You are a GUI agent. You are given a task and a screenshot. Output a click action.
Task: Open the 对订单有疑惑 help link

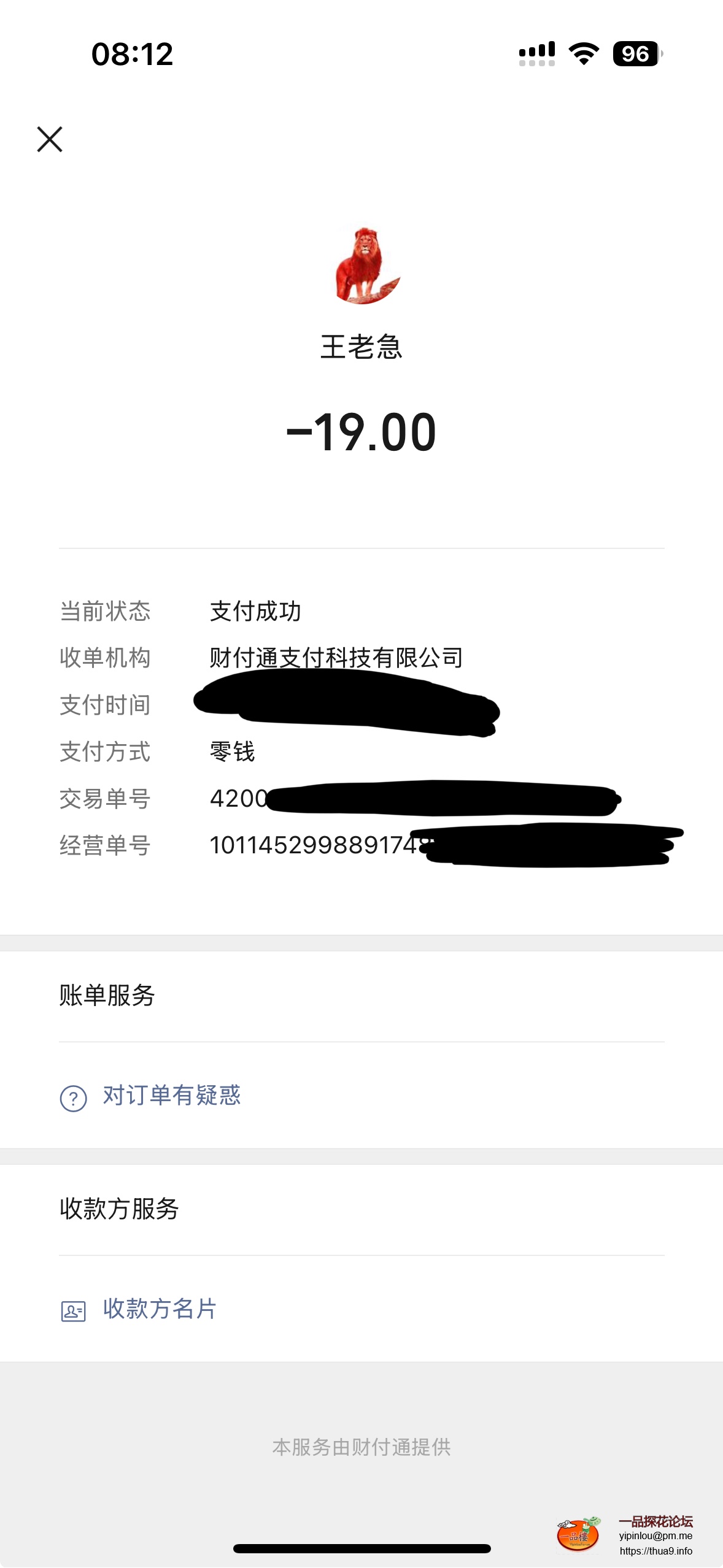click(x=171, y=1096)
